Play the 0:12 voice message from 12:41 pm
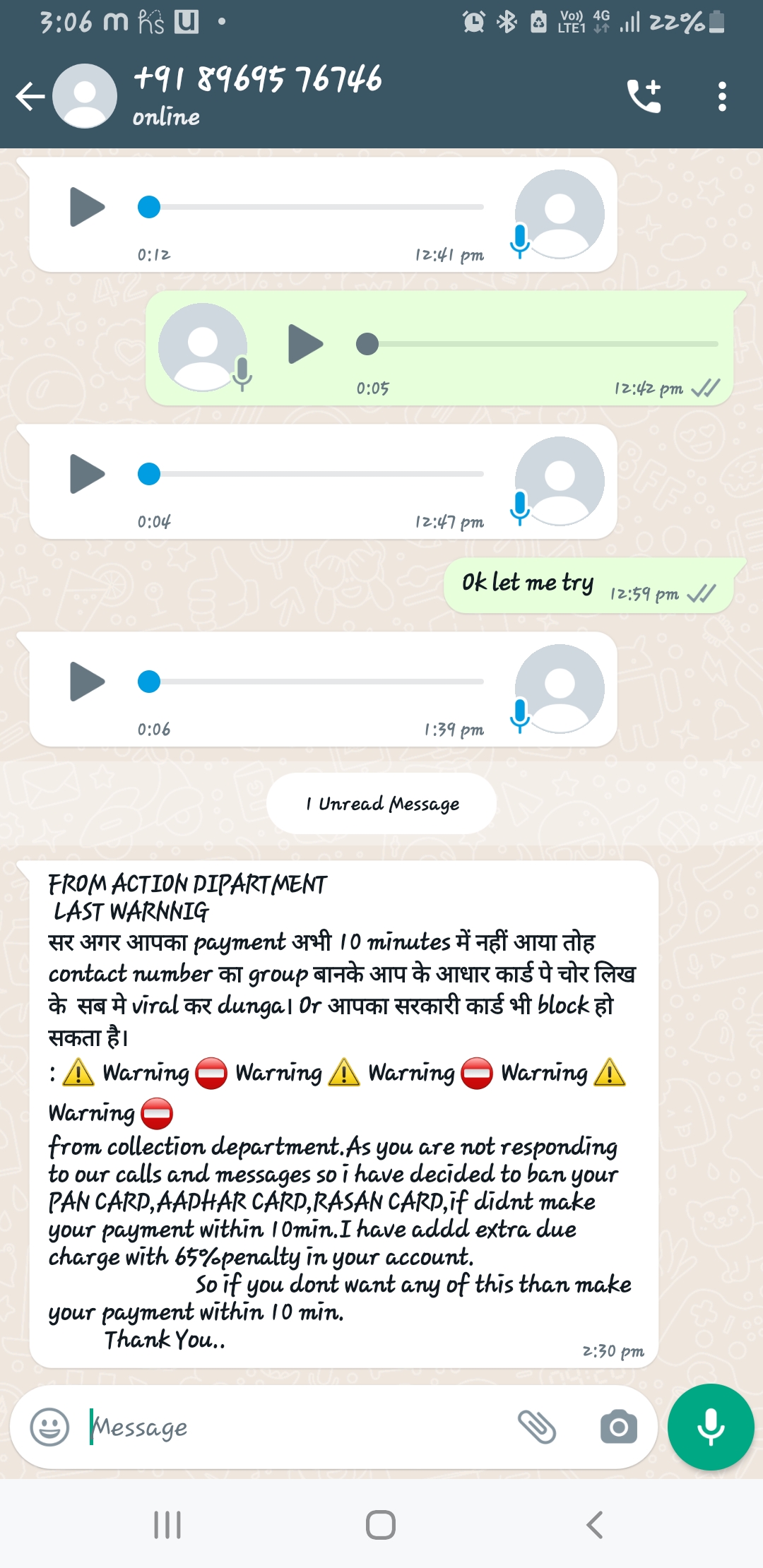 (87, 207)
